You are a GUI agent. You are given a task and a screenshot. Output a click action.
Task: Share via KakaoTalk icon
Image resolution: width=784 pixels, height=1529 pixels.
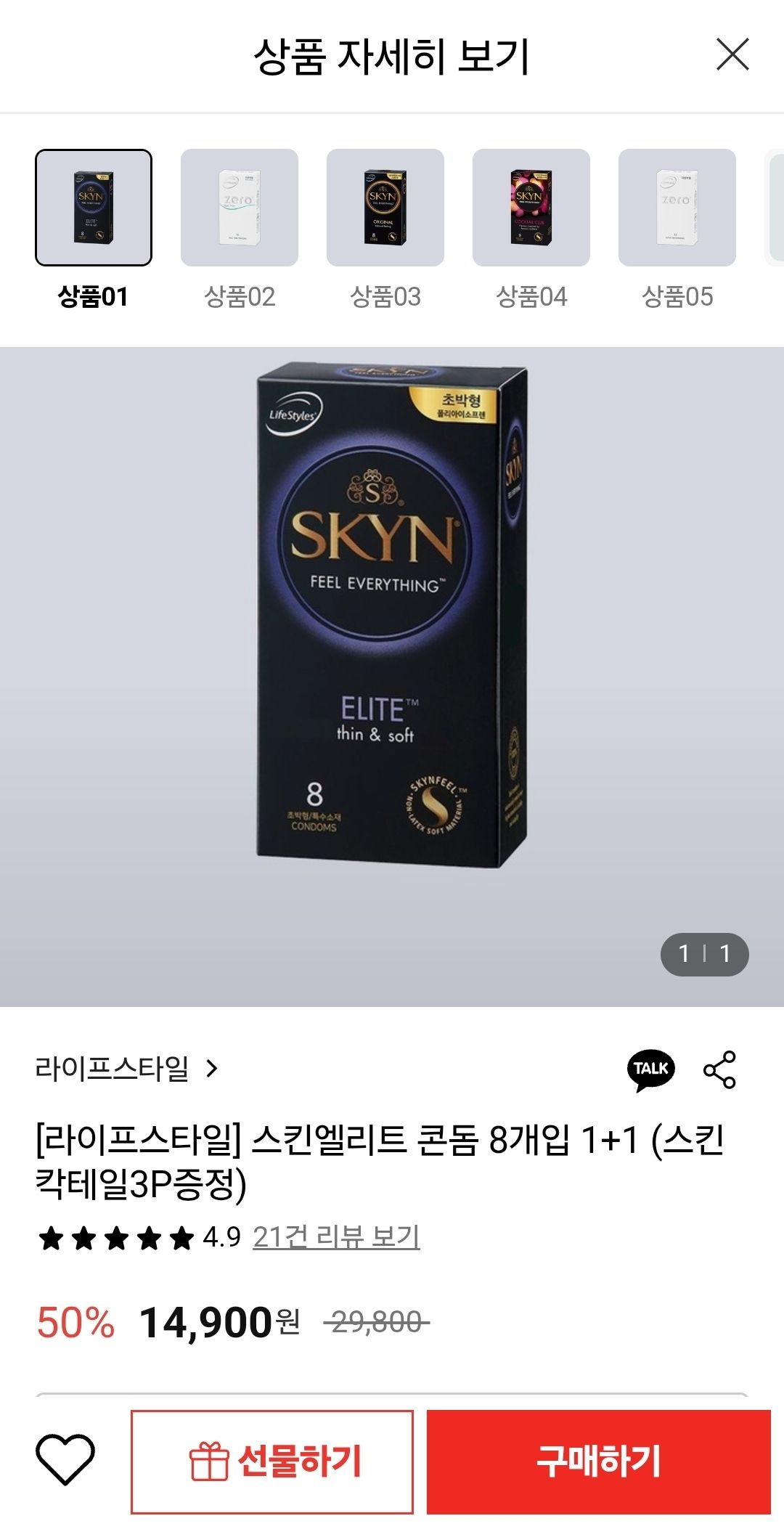coord(650,1069)
